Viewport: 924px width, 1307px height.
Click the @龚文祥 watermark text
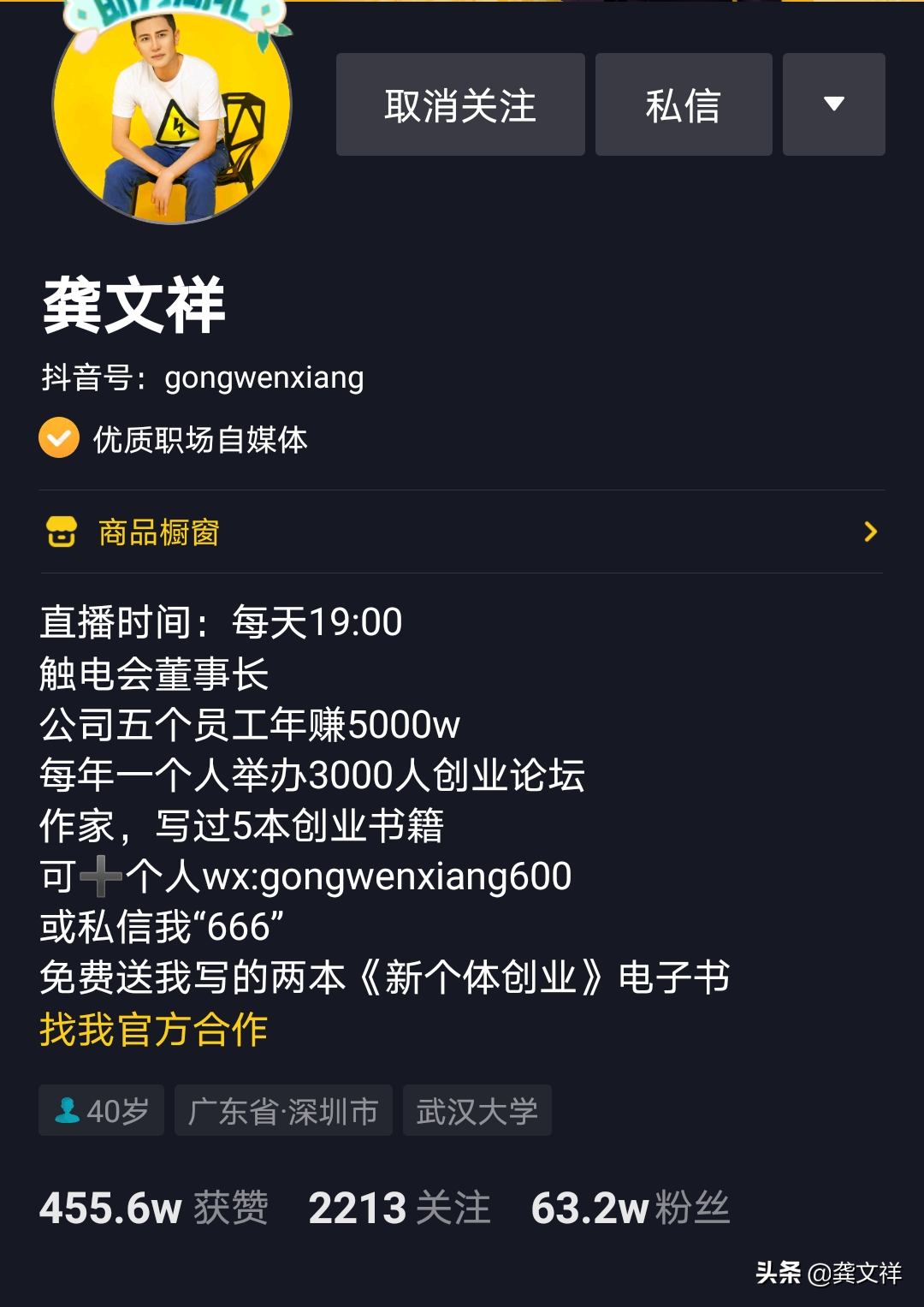click(856, 1273)
